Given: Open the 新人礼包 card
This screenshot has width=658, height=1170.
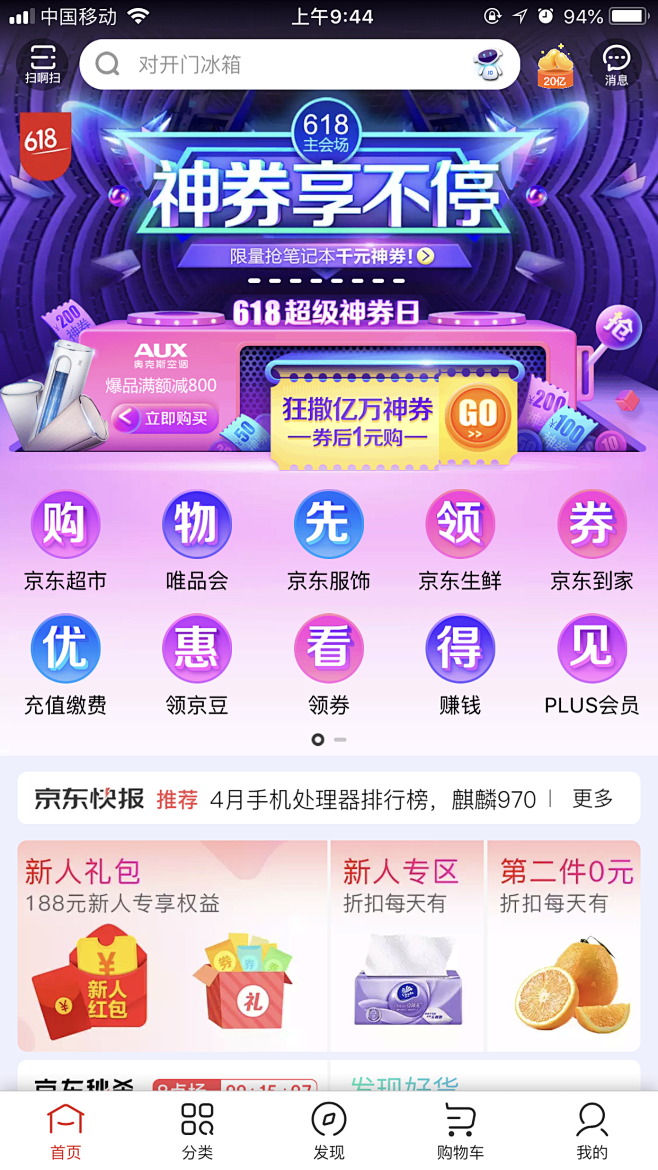Looking at the screenshot, I should click(x=172, y=945).
